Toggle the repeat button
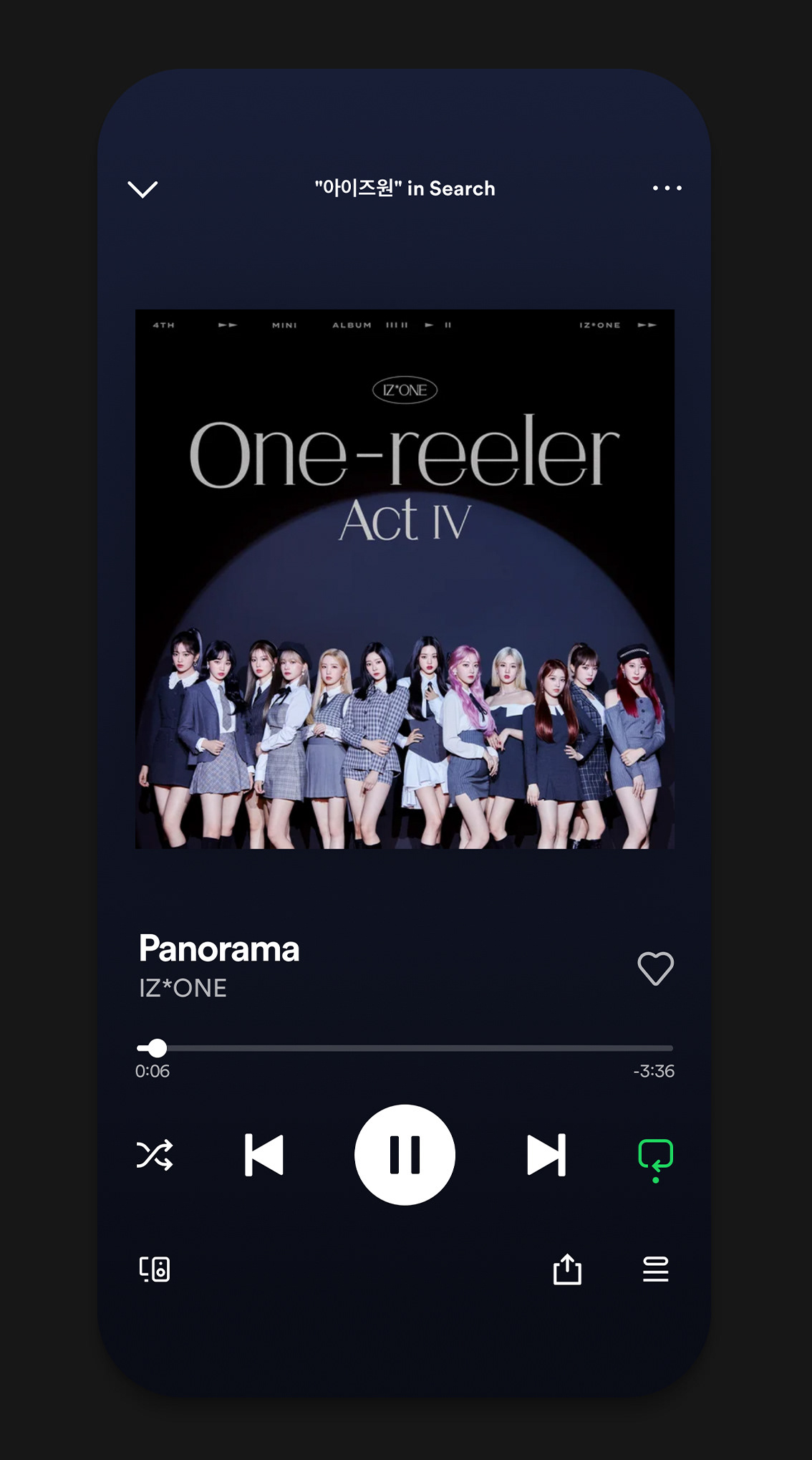The image size is (812, 1460). pos(655,1155)
